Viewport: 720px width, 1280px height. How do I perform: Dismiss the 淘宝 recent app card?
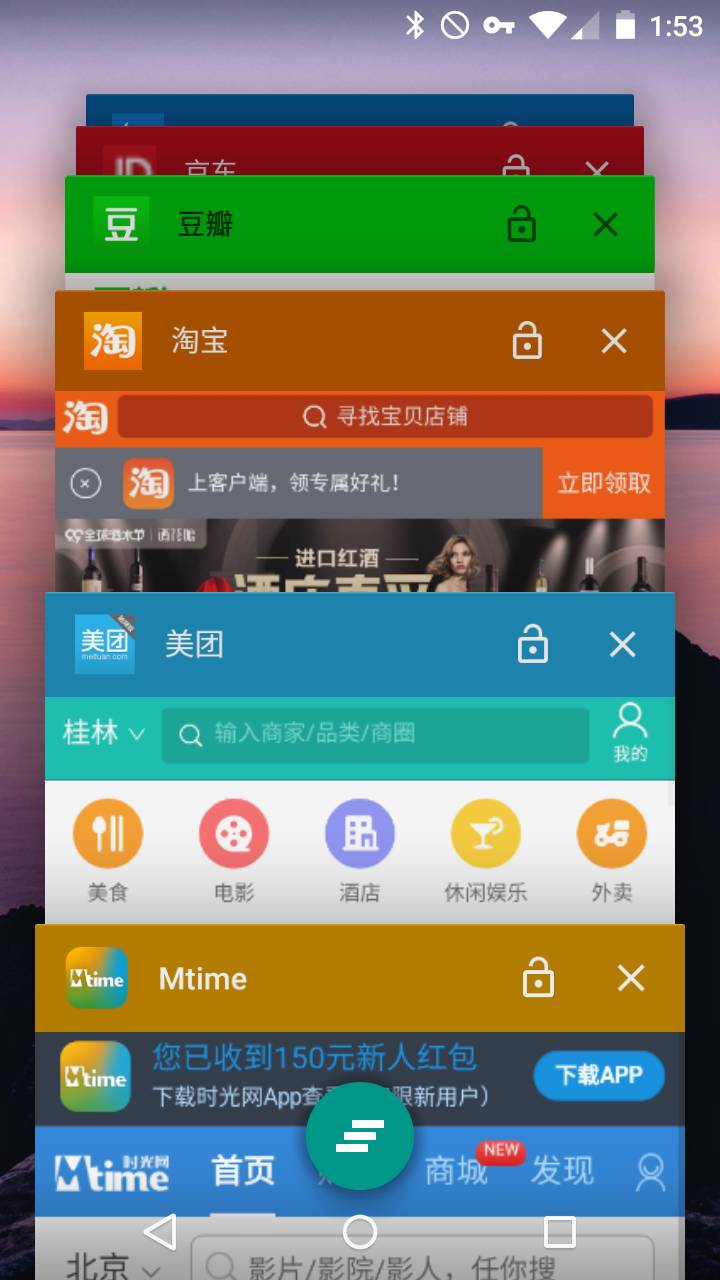pyautogui.click(x=613, y=341)
